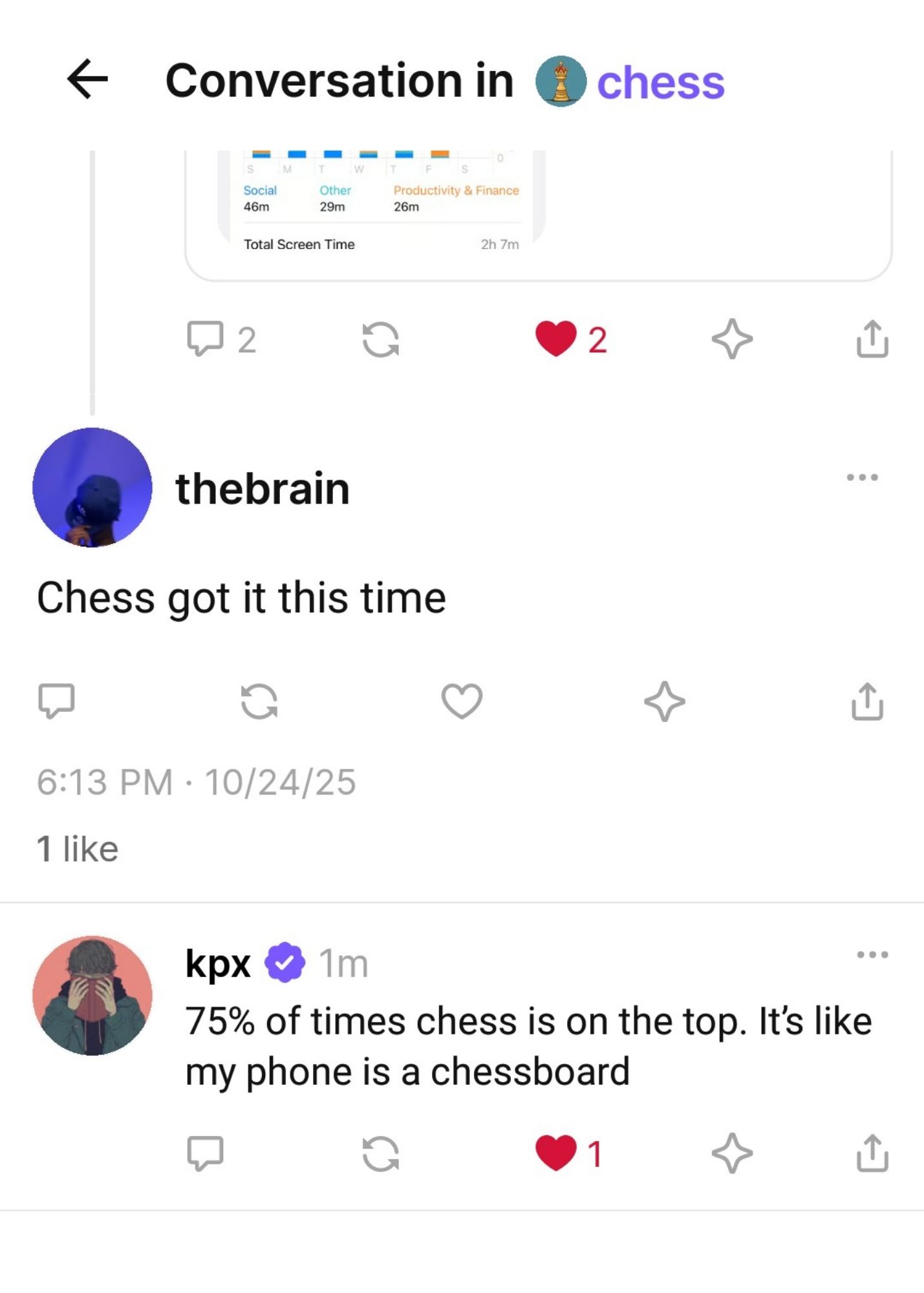Repost thebrain's post

(x=259, y=701)
